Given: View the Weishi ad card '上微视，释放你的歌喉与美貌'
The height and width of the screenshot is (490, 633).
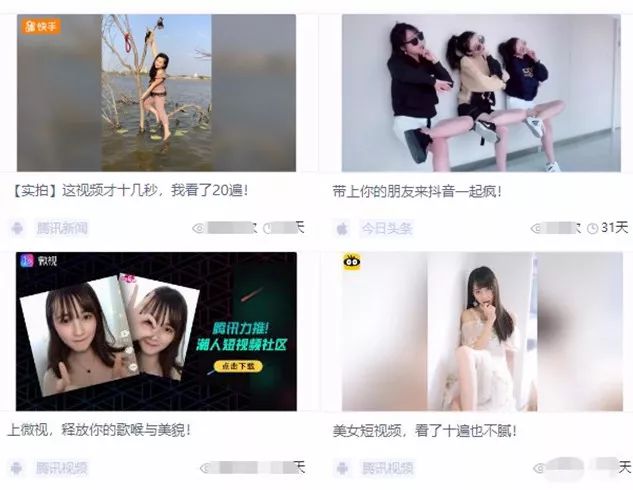Looking at the screenshot, I should tap(157, 331).
